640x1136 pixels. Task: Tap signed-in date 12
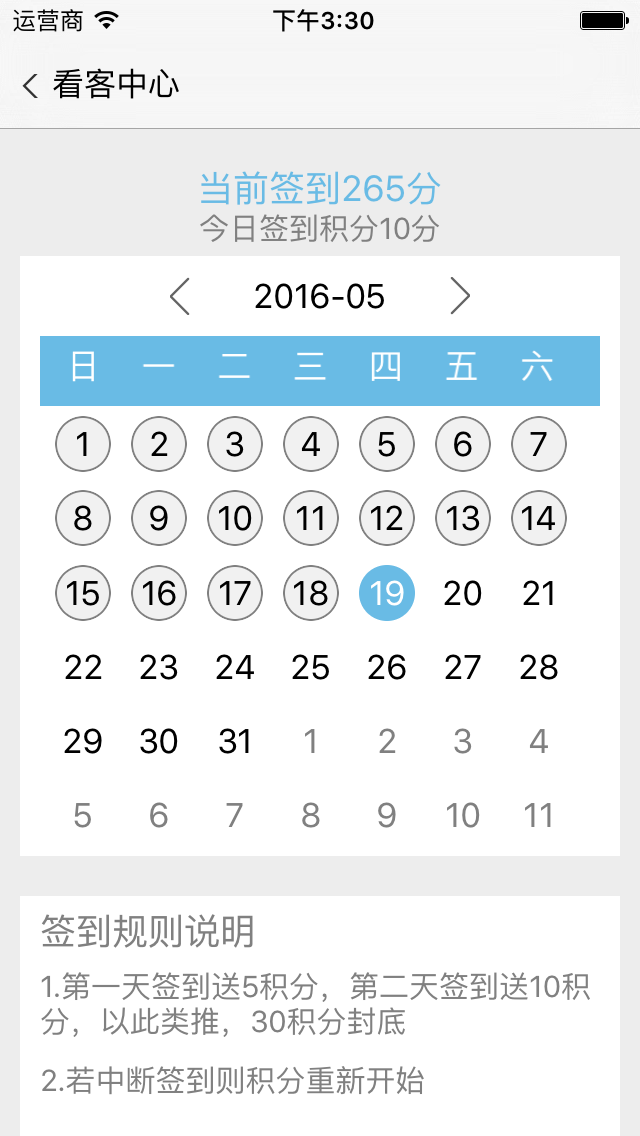pyautogui.click(x=386, y=519)
